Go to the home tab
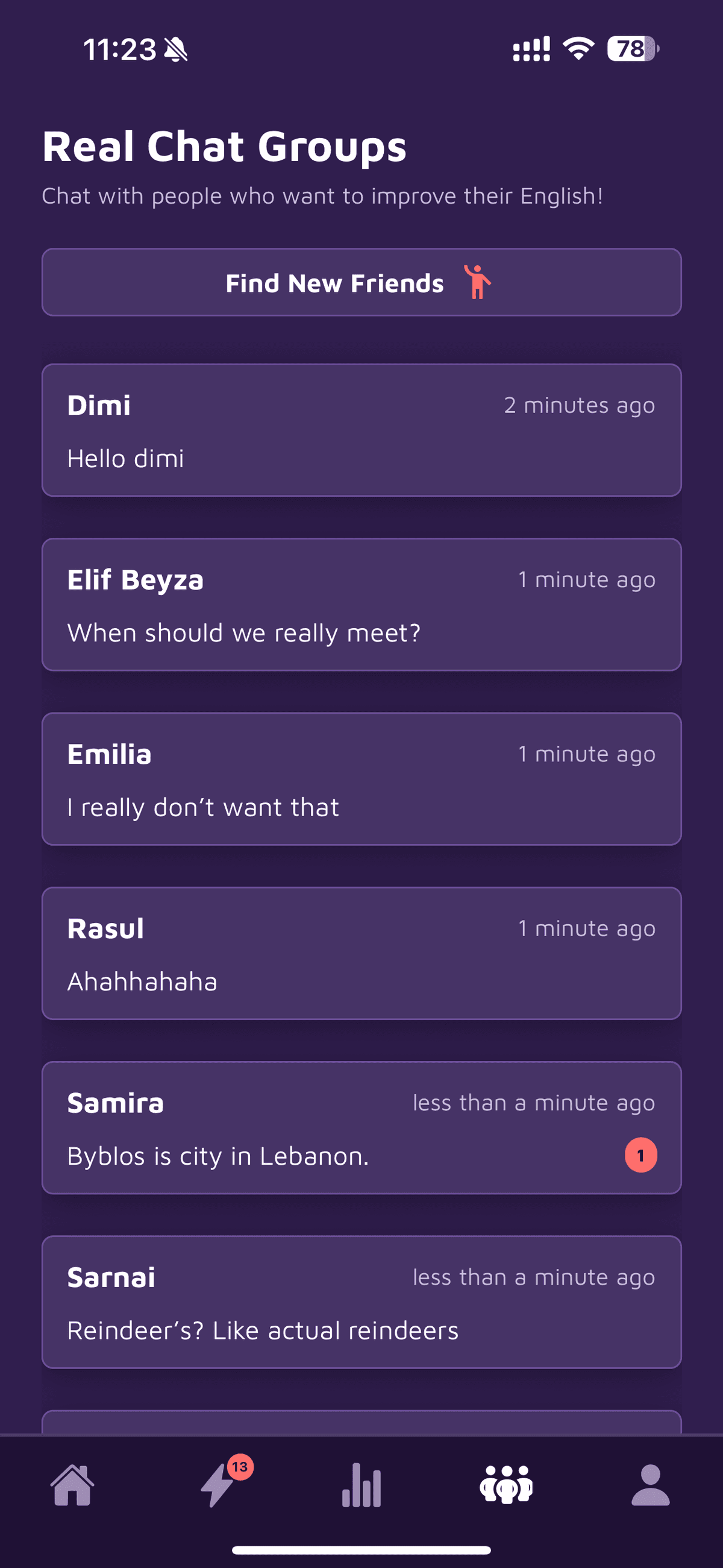Viewport: 723px width, 1568px height. tap(72, 1486)
